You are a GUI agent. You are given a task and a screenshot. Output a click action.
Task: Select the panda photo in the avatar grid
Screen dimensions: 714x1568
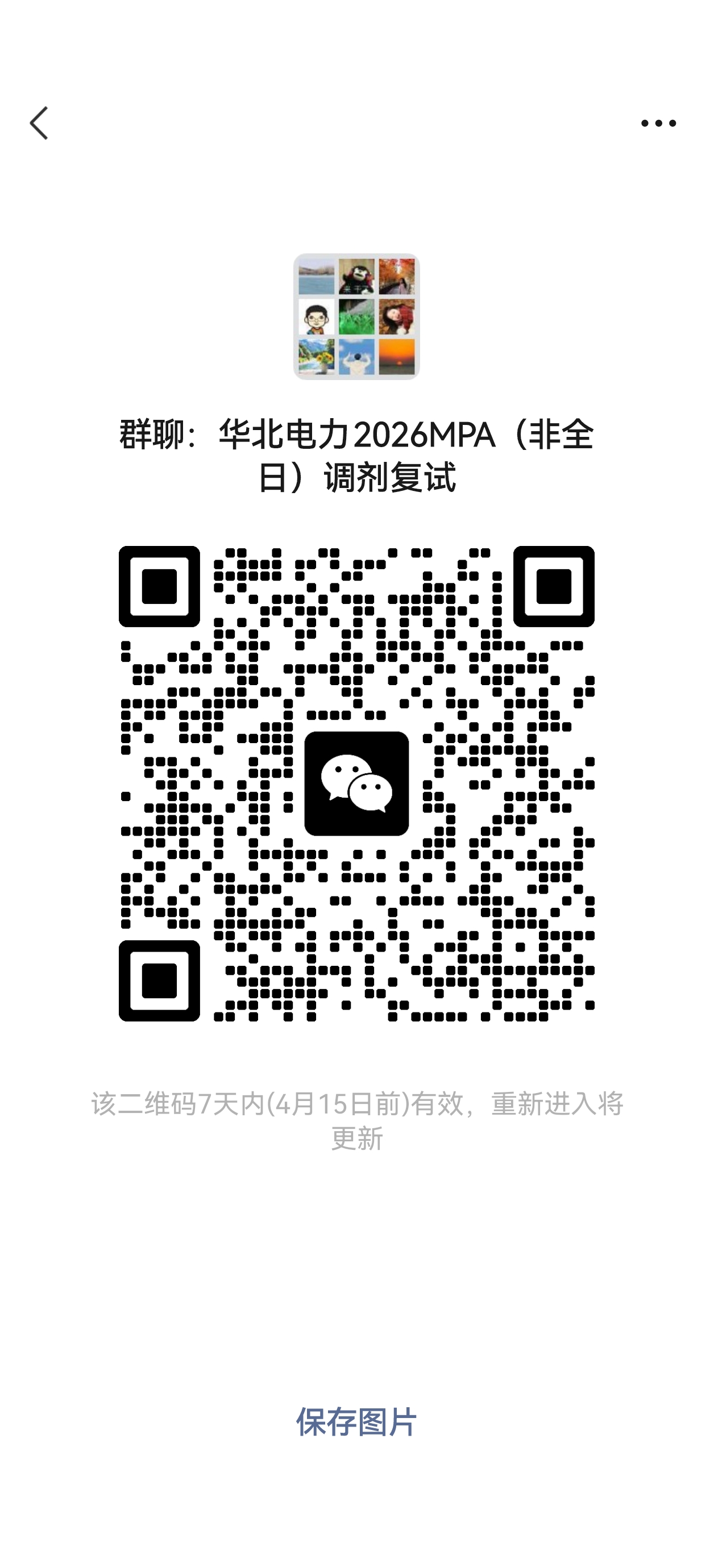(356, 276)
